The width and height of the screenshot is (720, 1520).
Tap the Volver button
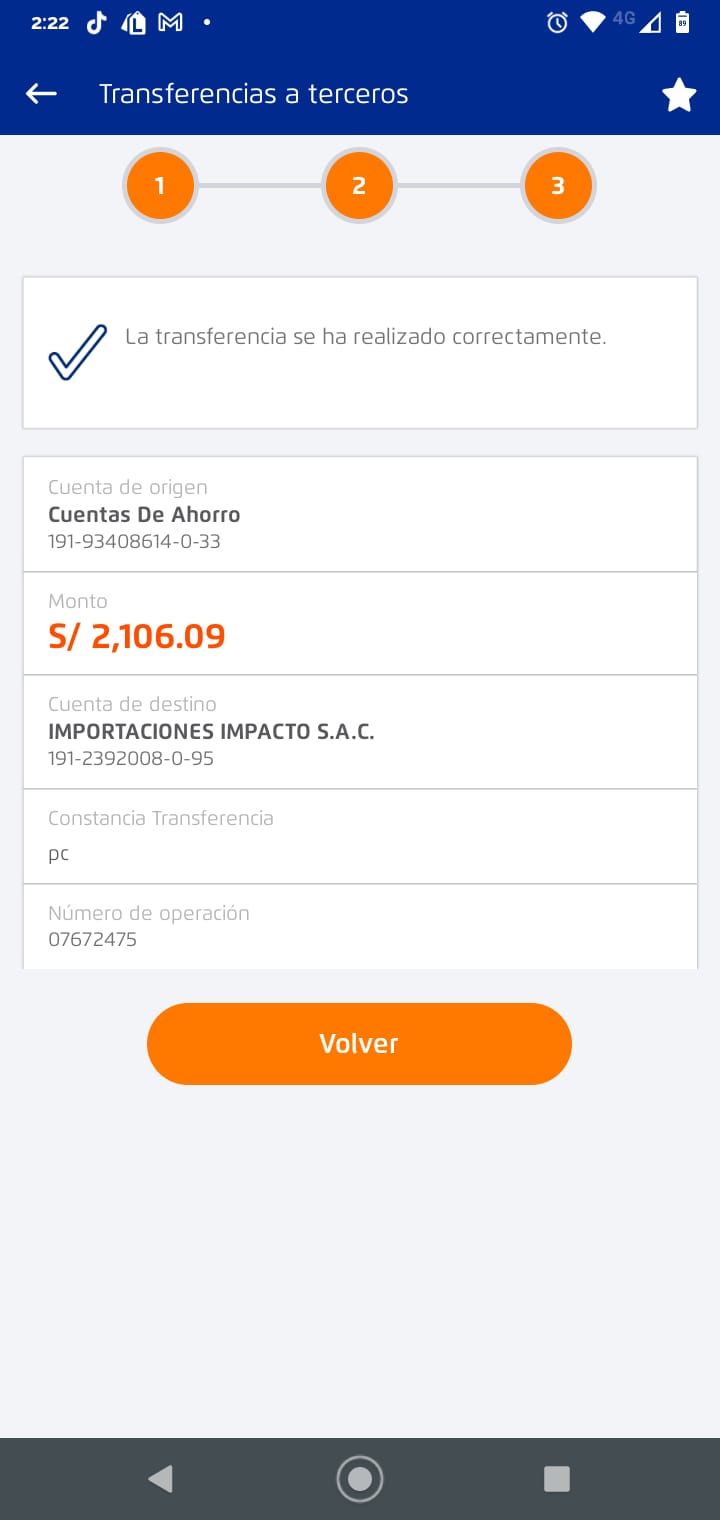point(359,1044)
